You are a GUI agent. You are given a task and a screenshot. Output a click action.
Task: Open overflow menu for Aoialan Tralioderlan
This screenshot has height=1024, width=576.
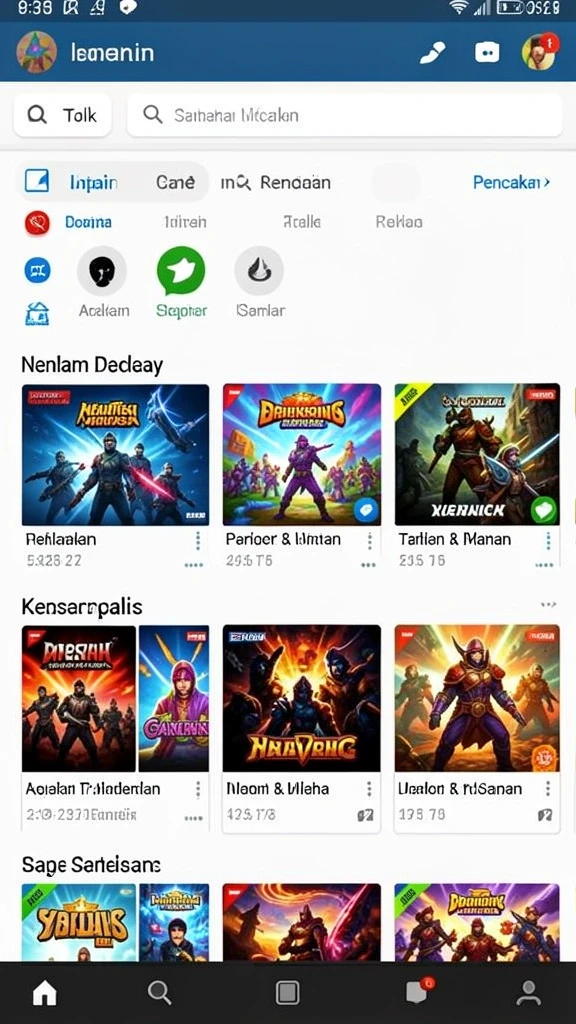[x=197, y=790]
